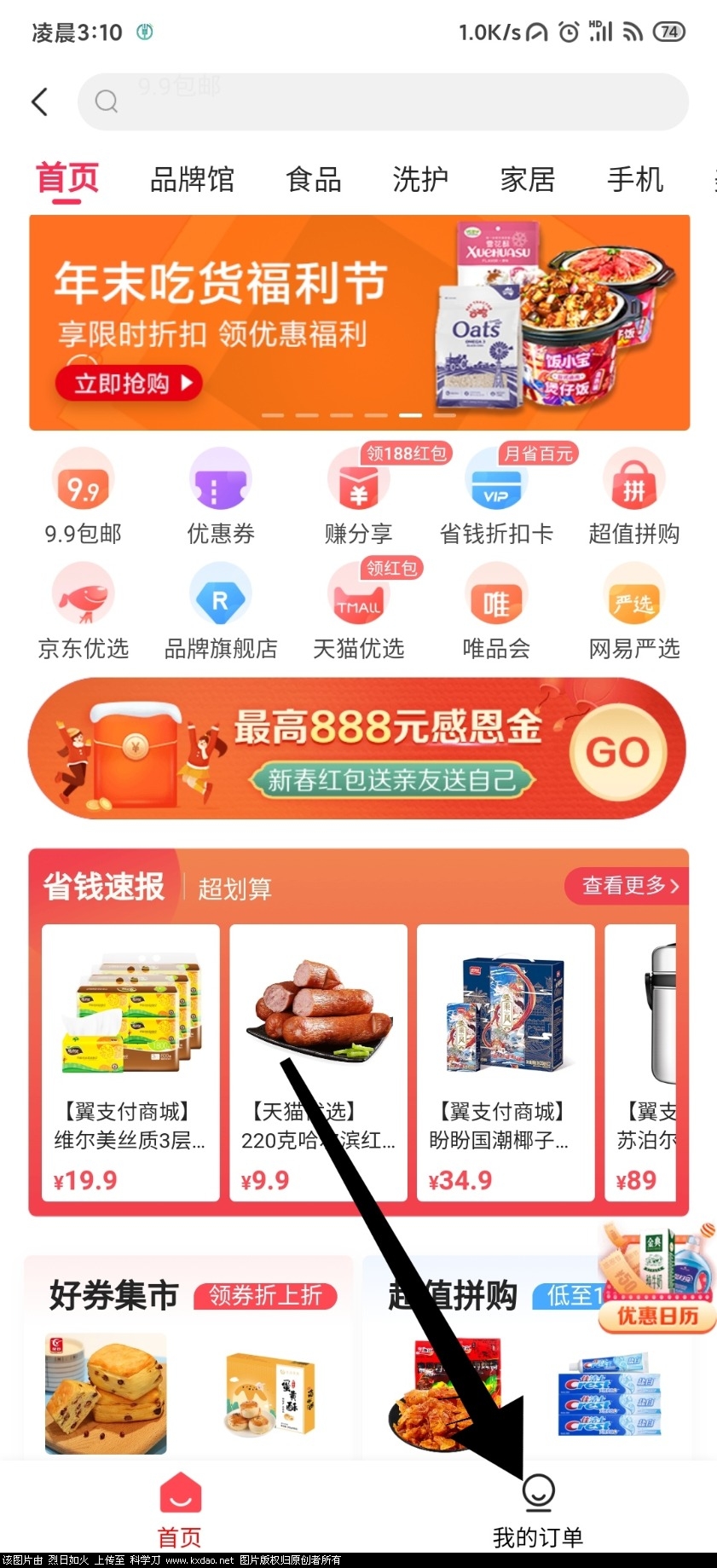Switch to the 食品 tab

coord(314,180)
